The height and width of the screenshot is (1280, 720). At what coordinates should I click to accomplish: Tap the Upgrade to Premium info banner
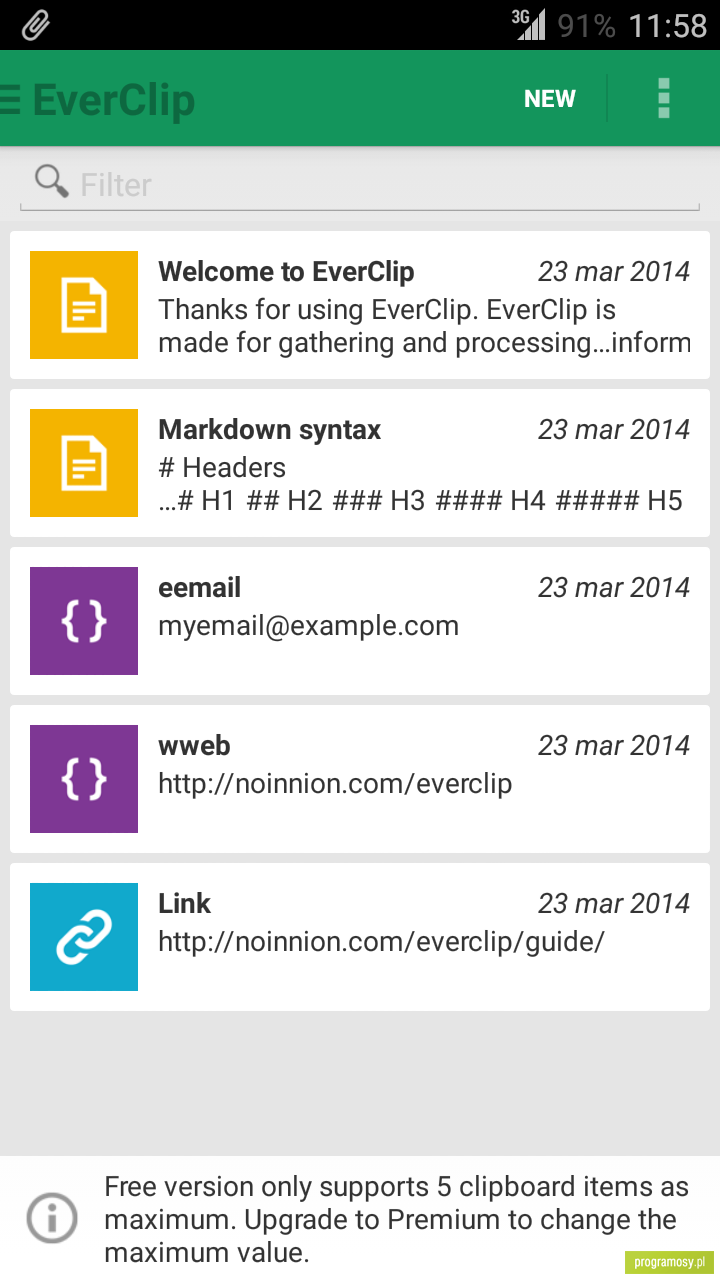360,1218
